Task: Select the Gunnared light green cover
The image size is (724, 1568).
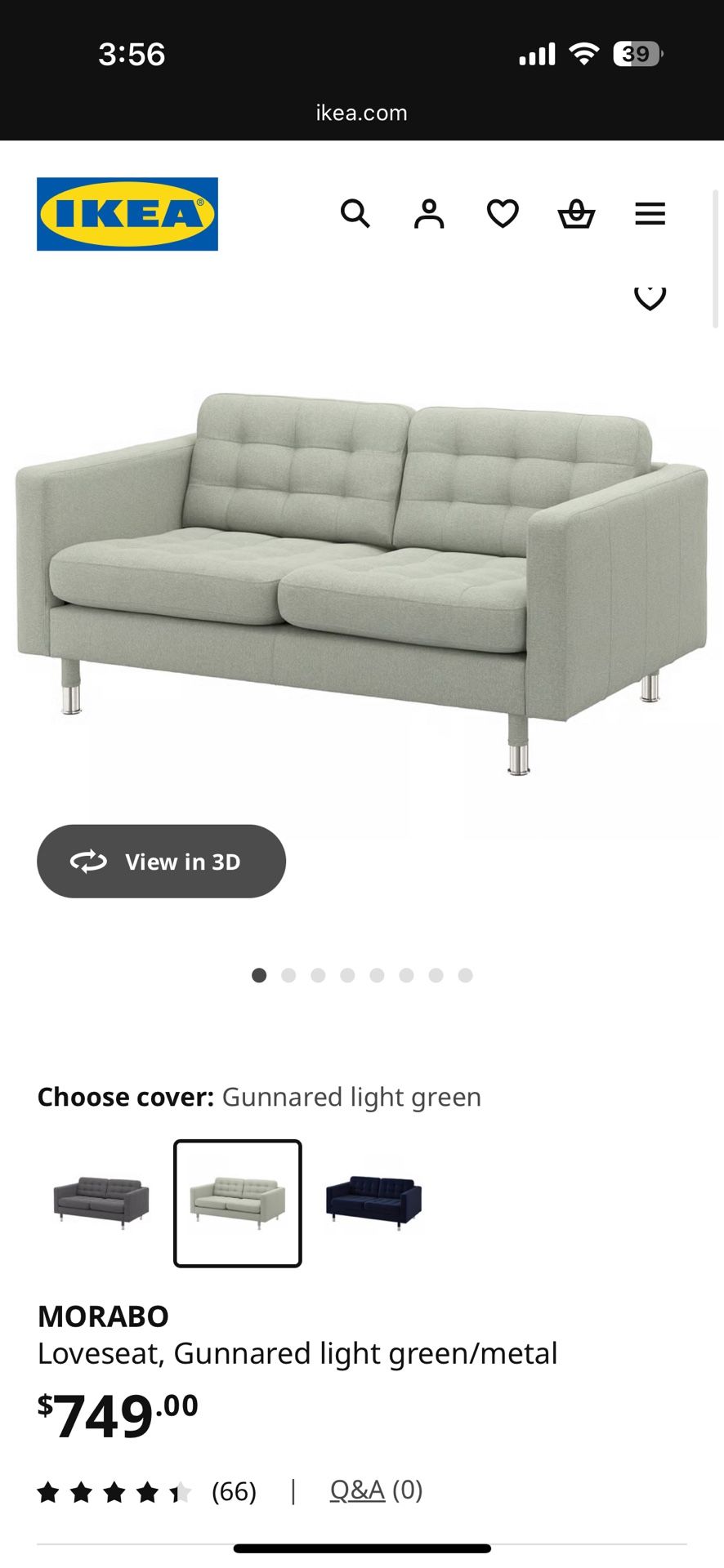Action: [238, 1203]
